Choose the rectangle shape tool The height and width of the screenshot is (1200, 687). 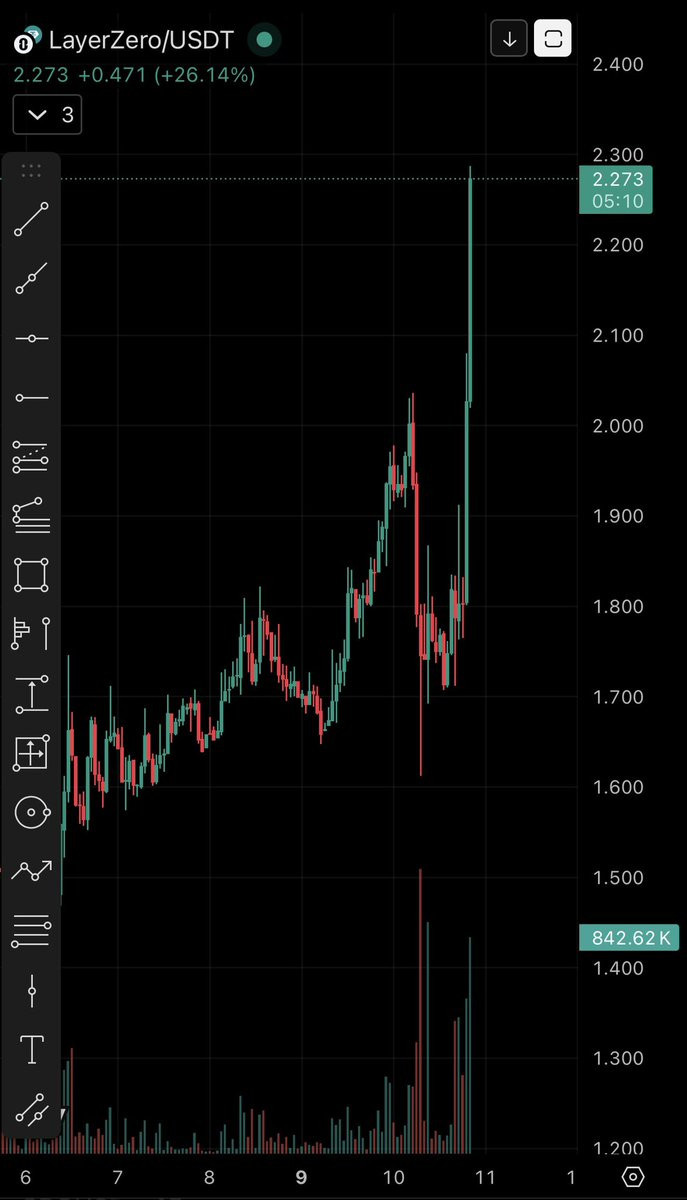tap(31, 575)
